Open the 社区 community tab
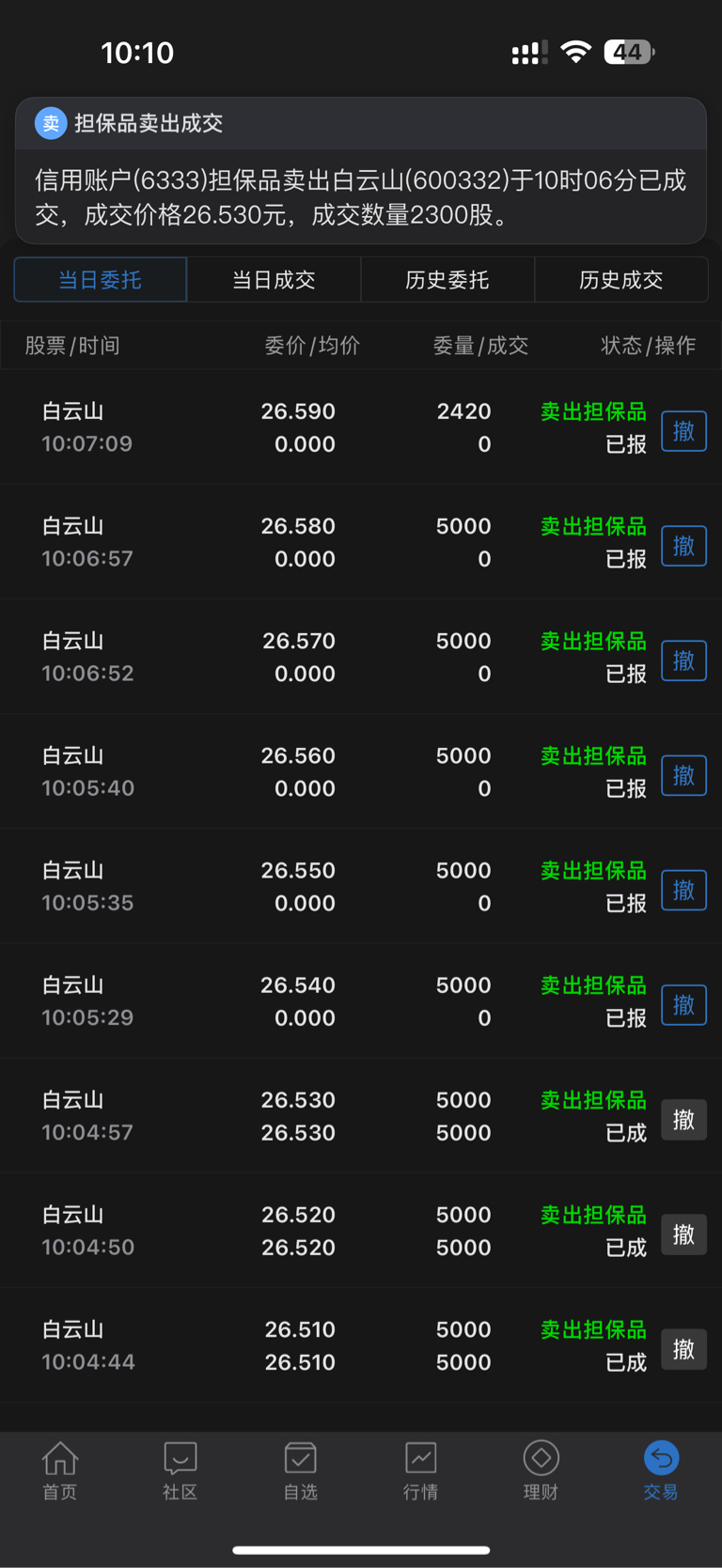The image size is (722, 1568). pos(180,1471)
